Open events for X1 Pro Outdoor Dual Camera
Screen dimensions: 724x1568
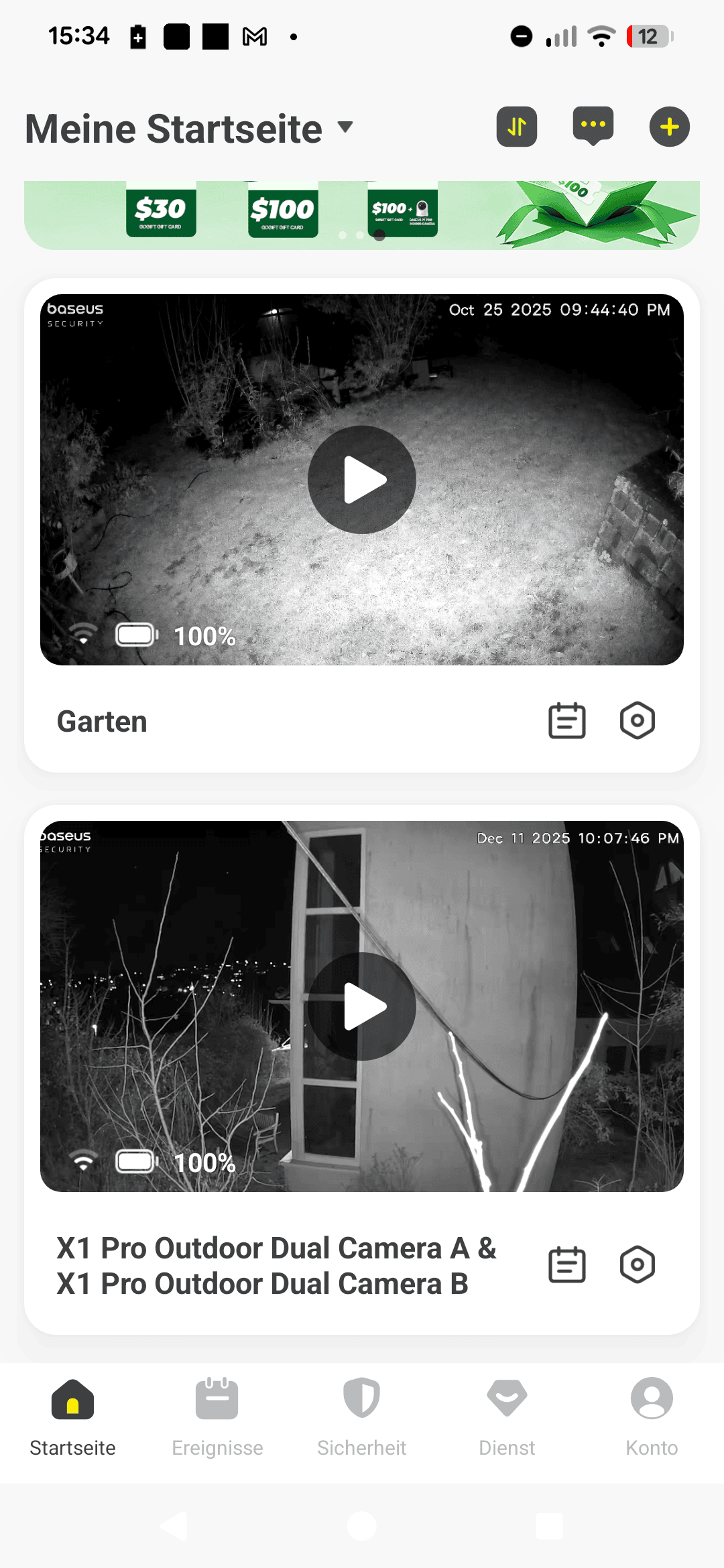567,1265
